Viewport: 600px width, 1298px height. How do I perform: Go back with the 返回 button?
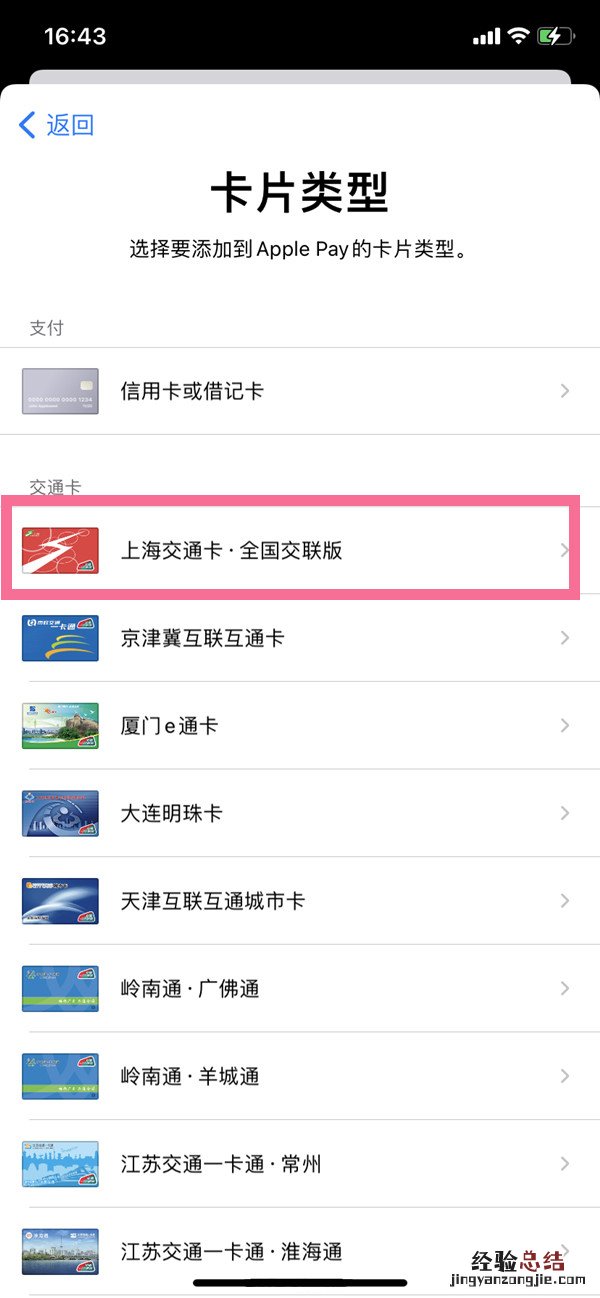coord(57,125)
